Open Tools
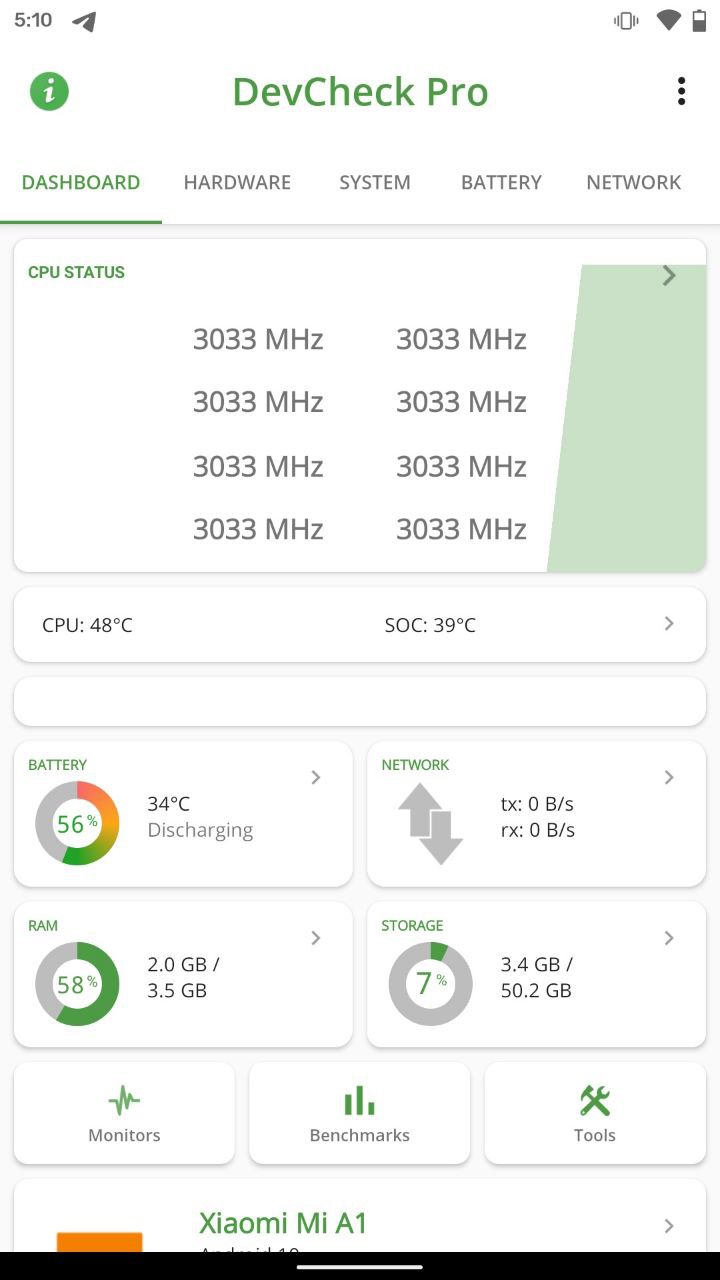This screenshot has height=1280, width=720. click(x=595, y=1113)
